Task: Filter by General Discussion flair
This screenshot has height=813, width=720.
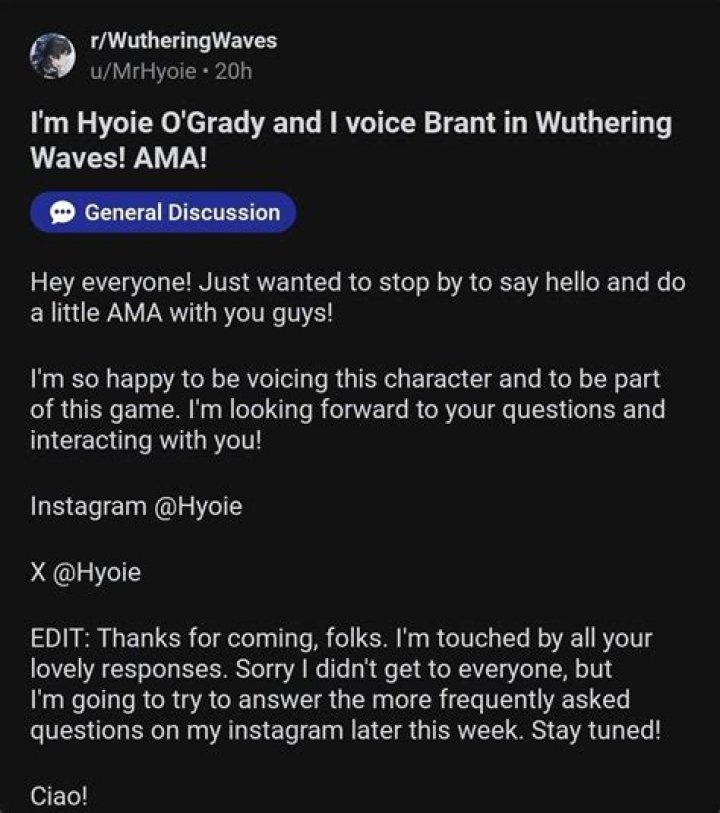Action: tap(163, 212)
